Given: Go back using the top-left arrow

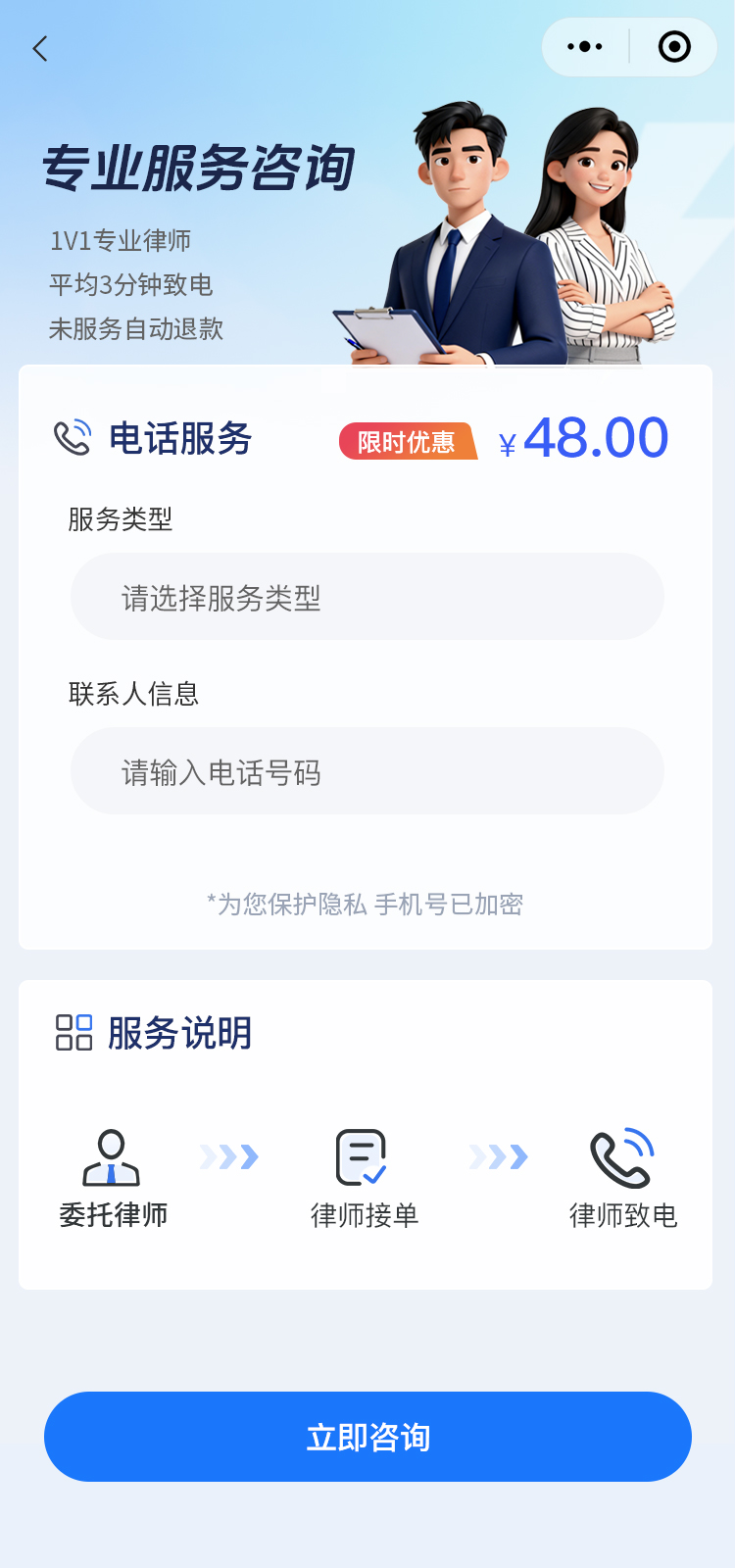Looking at the screenshot, I should [x=40, y=49].
